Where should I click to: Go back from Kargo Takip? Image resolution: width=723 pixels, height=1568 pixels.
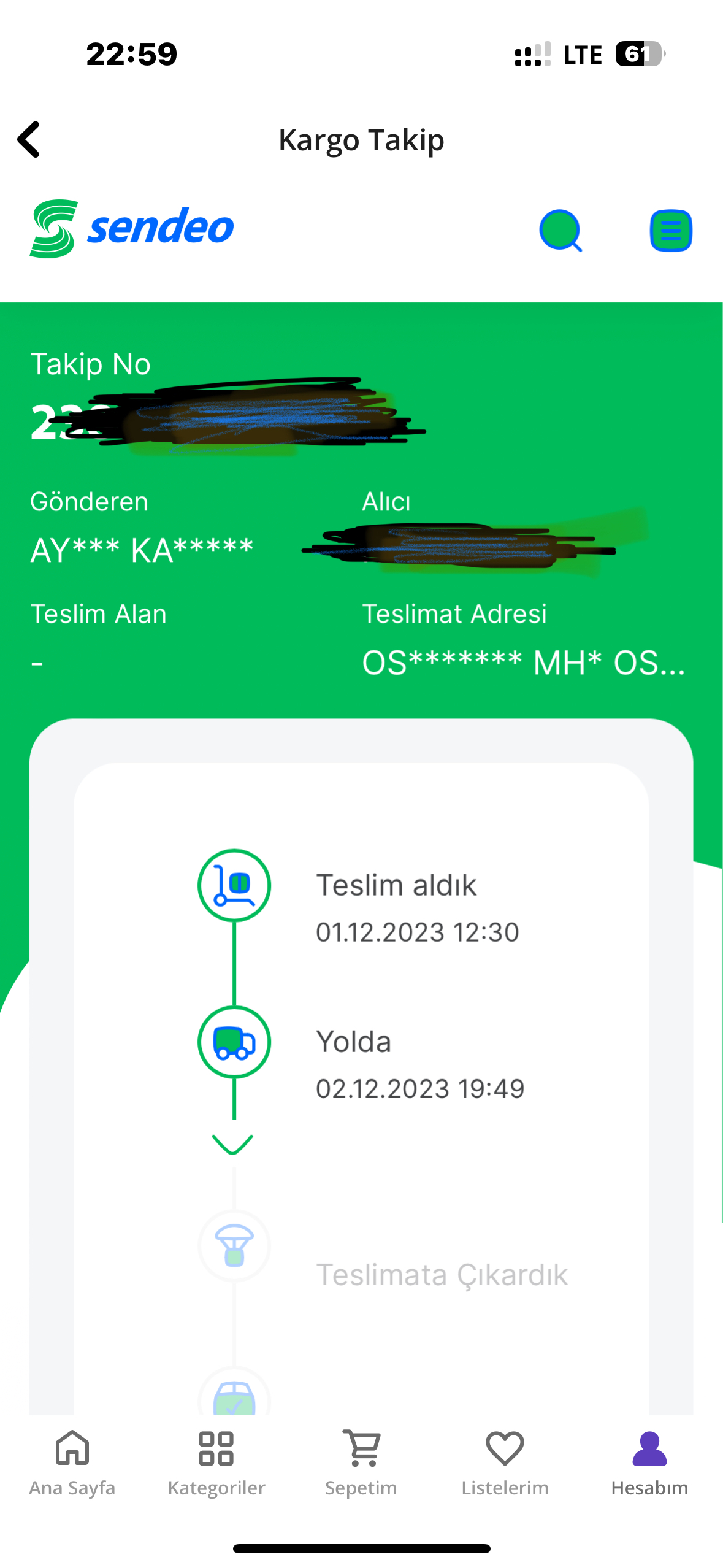click(29, 139)
